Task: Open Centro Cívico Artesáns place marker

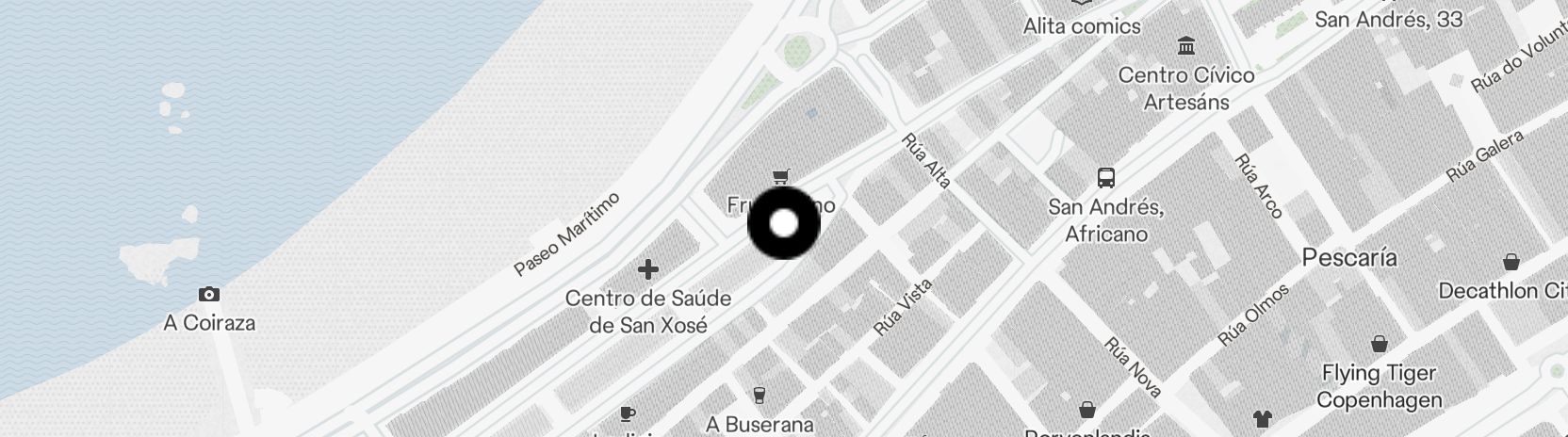Action: [1186, 45]
